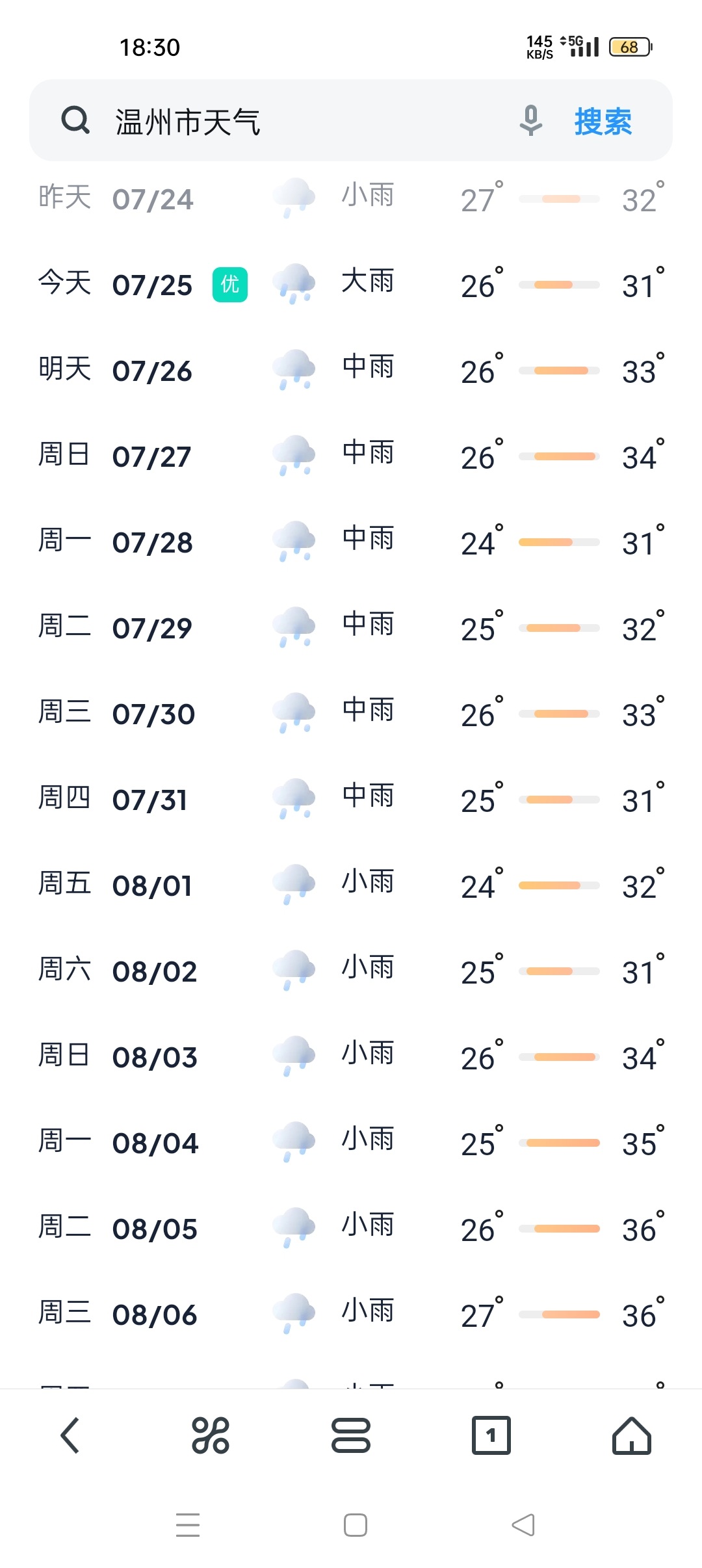
Task: Open the stacked-bars icon in the bottom toolbar
Action: pyautogui.click(x=351, y=1435)
